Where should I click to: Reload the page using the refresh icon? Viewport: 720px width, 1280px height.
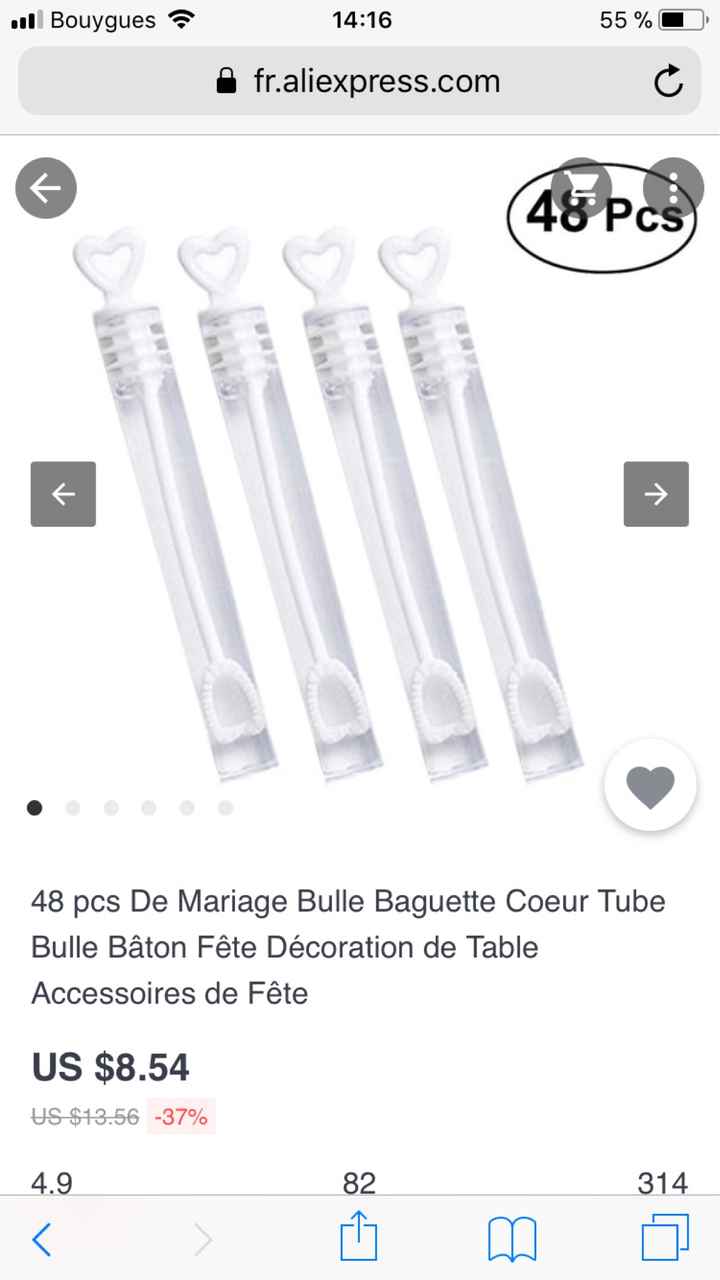click(668, 81)
